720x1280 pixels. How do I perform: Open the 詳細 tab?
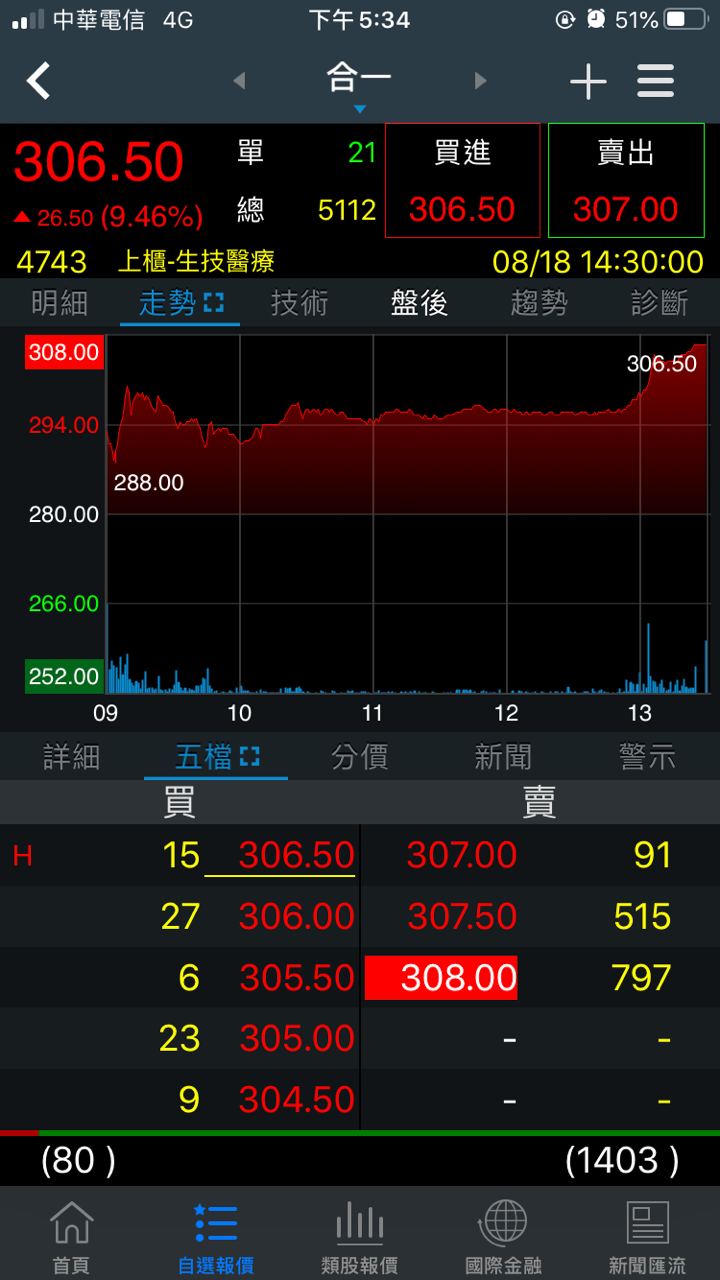click(x=72, y=757)
